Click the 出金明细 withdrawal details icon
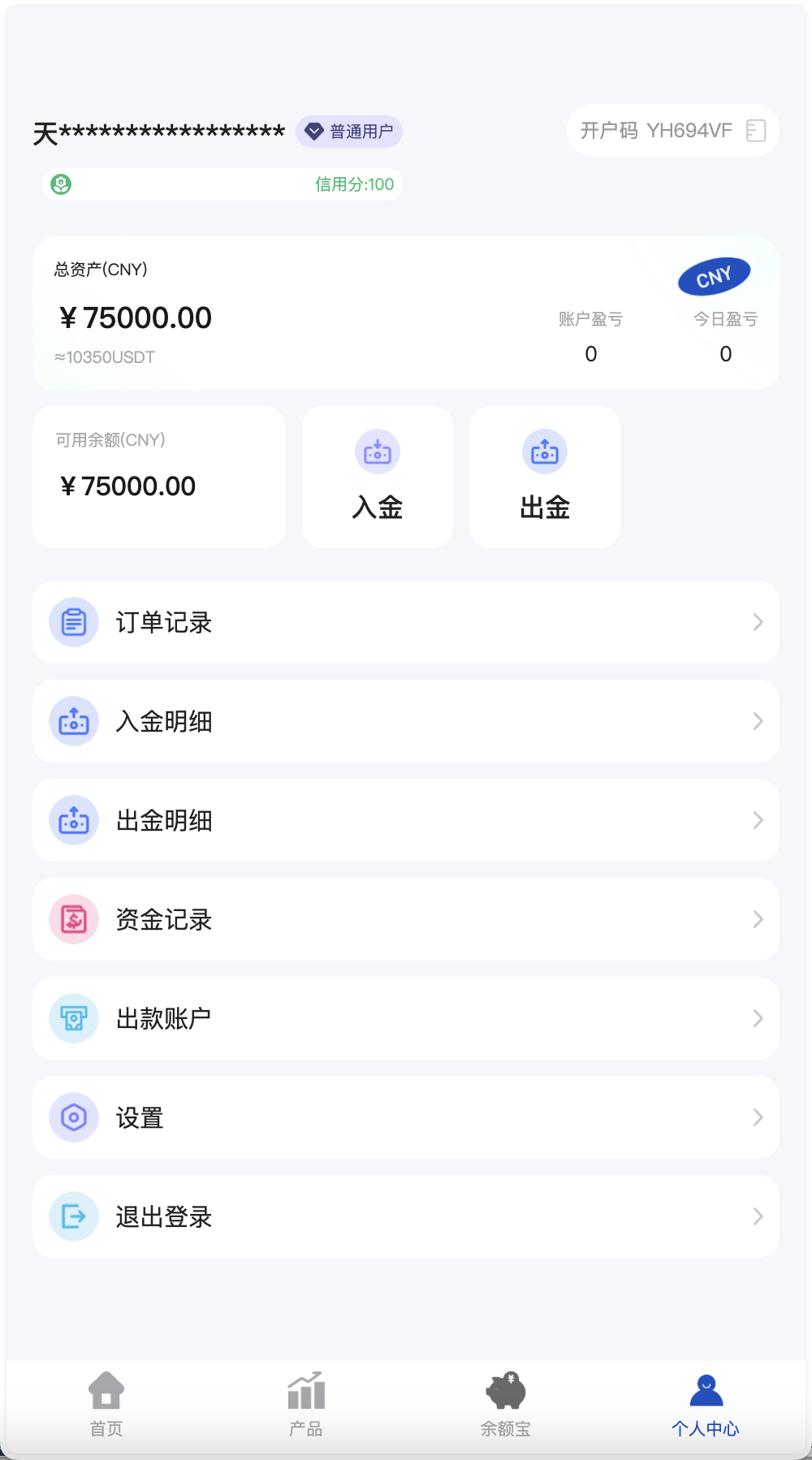Screen dimensions: 812x1460 click(73, 820)
